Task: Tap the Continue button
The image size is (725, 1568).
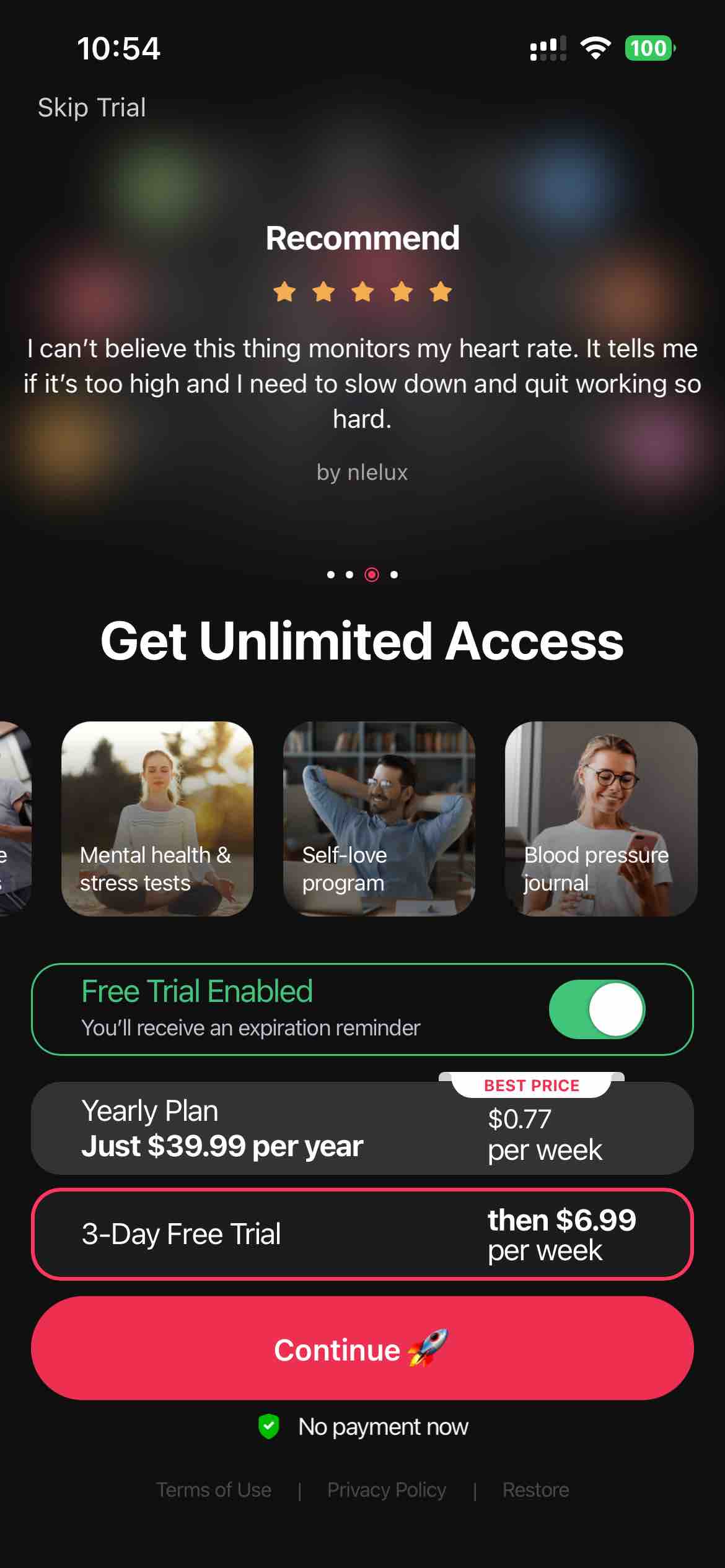Action: pyautogui.click(x=362, y=1349)
